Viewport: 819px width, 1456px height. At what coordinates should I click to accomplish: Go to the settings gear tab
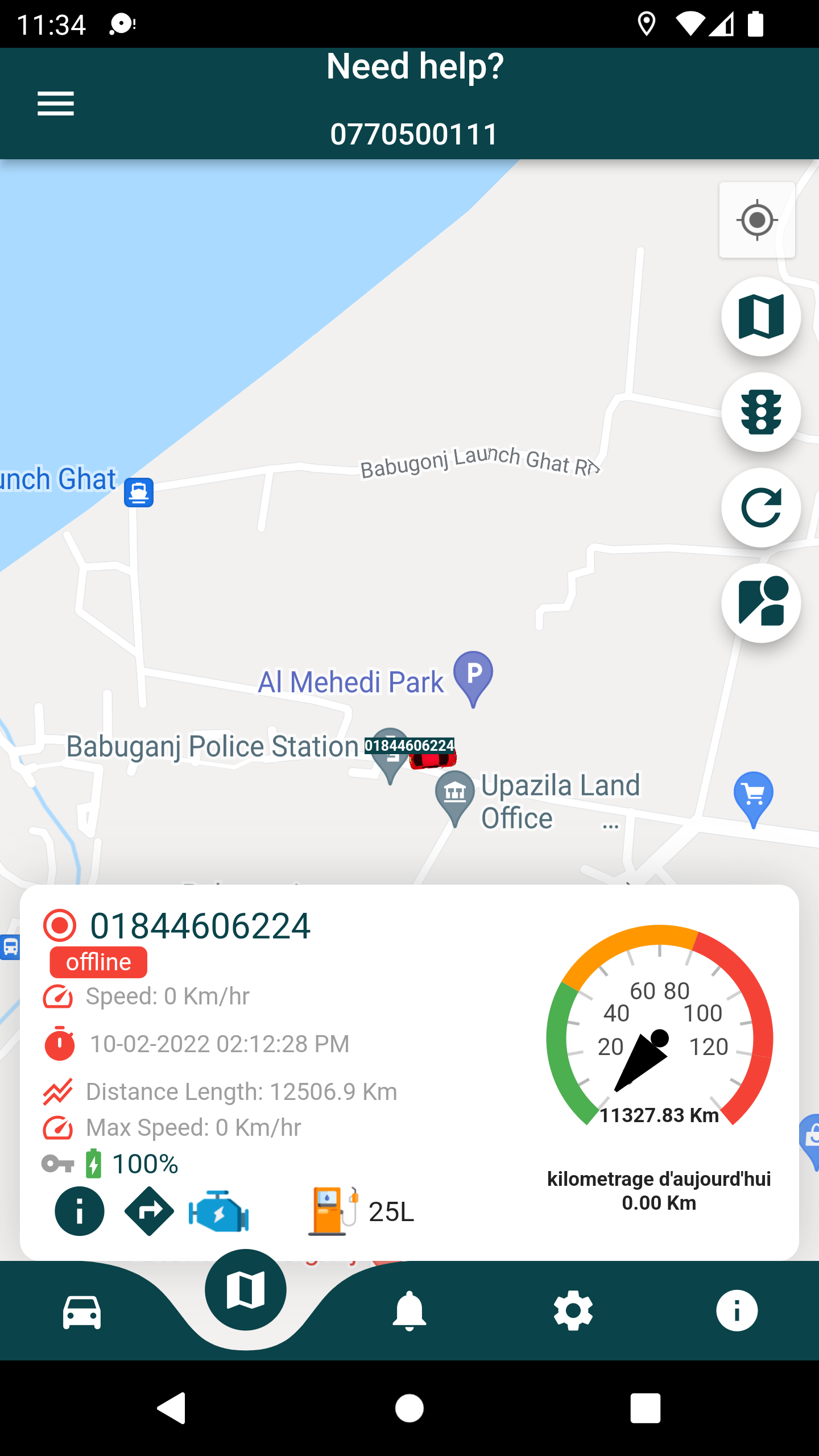click(573, 1312)
